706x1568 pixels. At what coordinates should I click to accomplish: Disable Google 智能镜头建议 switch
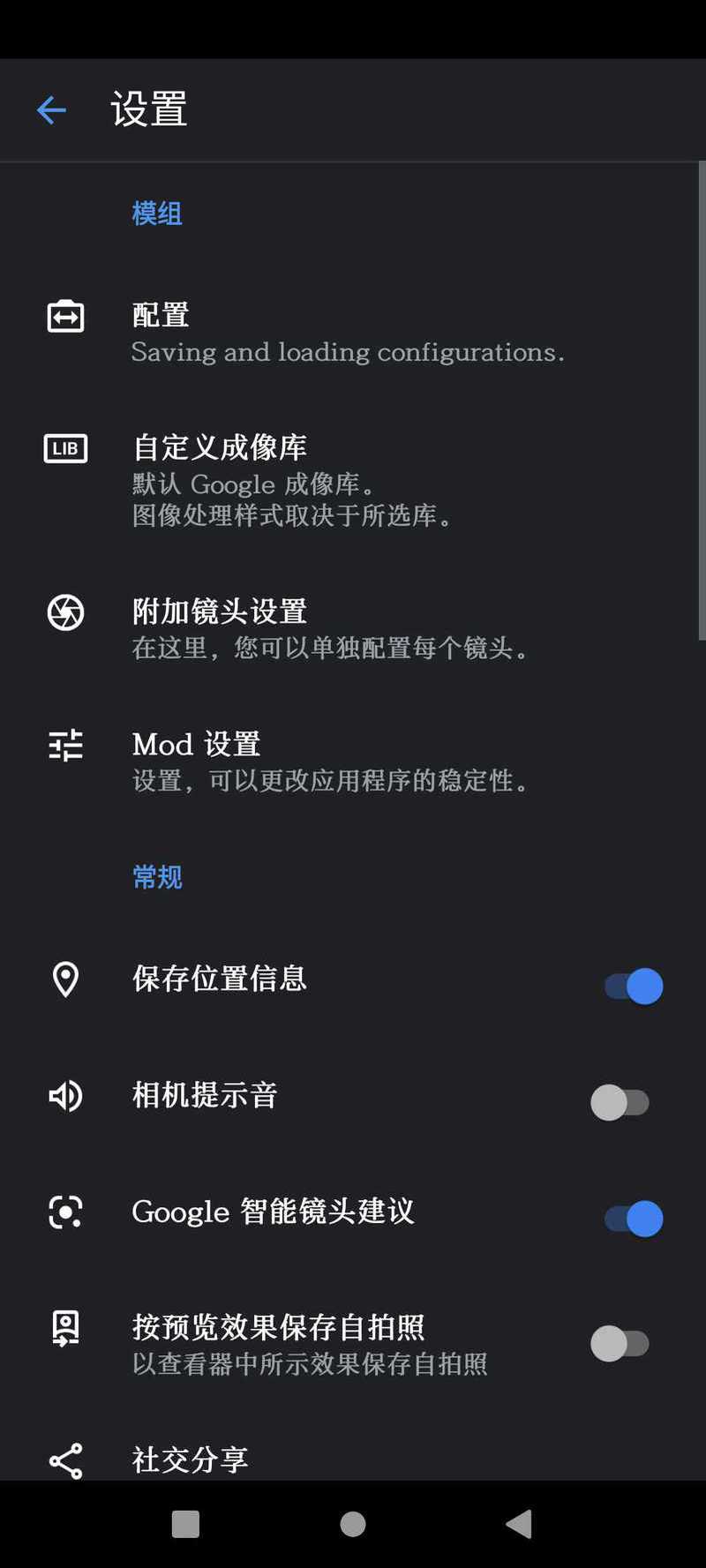point(633,1219)
